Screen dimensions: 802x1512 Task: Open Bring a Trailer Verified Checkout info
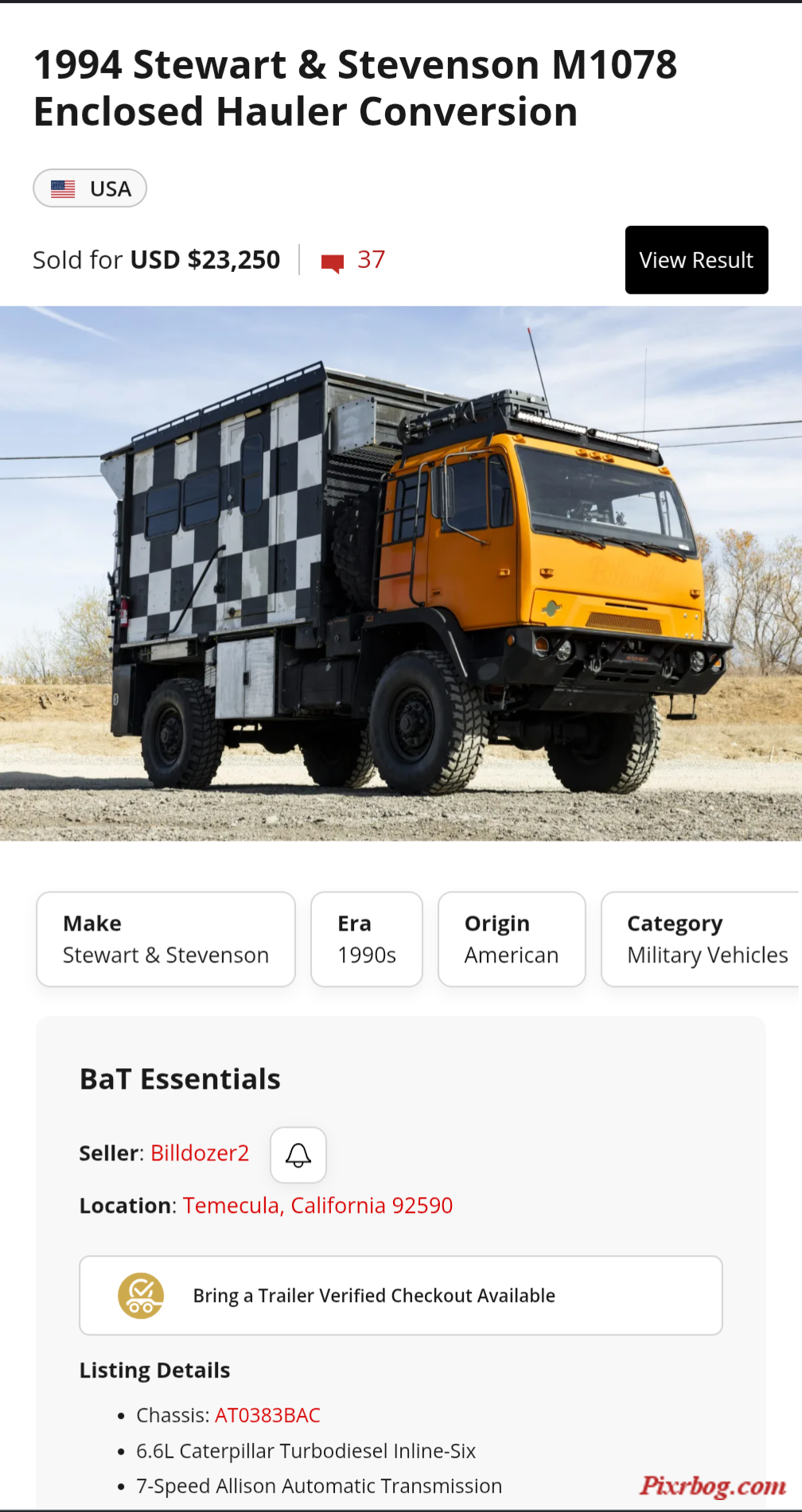[x=401, y=1296]
